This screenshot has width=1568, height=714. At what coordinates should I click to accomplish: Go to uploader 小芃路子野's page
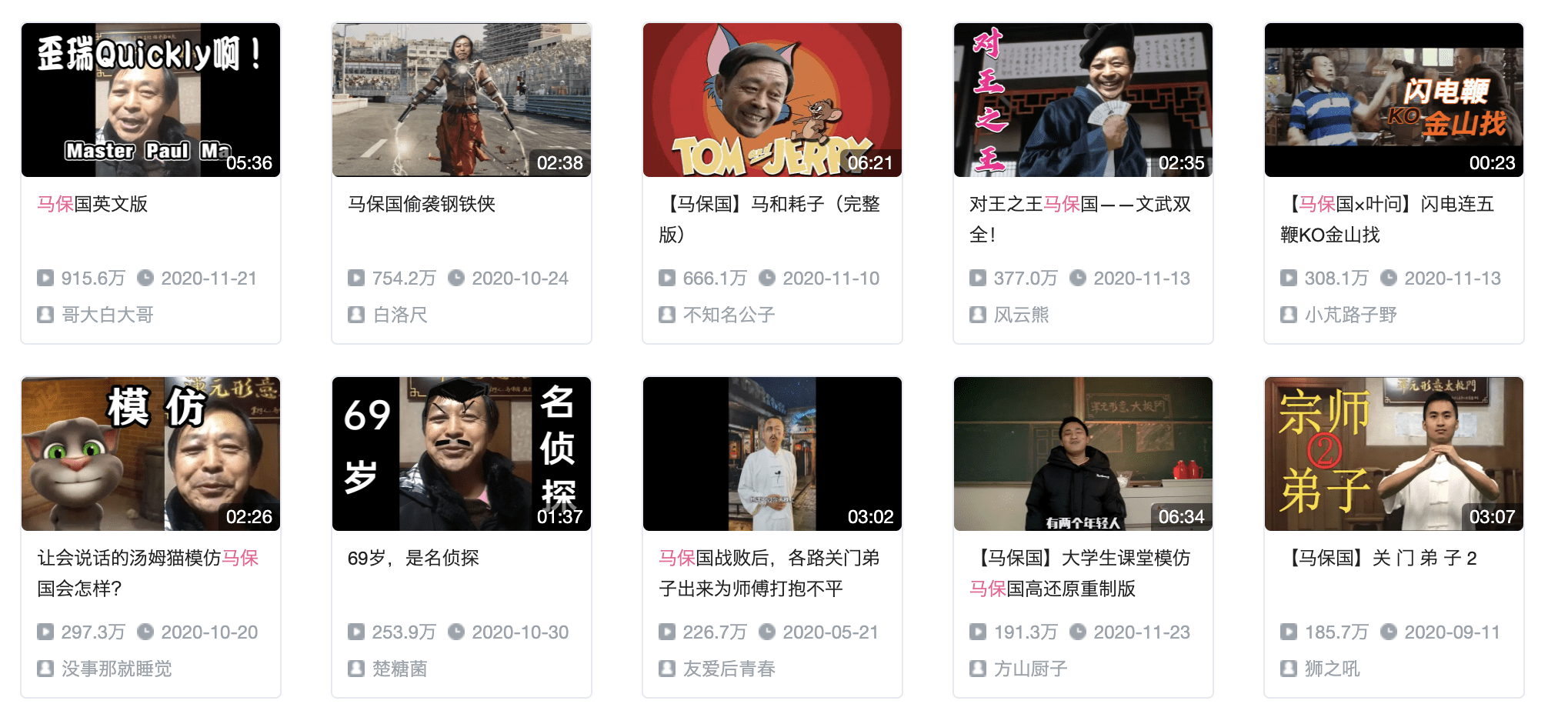click(x=1350, y=315)
